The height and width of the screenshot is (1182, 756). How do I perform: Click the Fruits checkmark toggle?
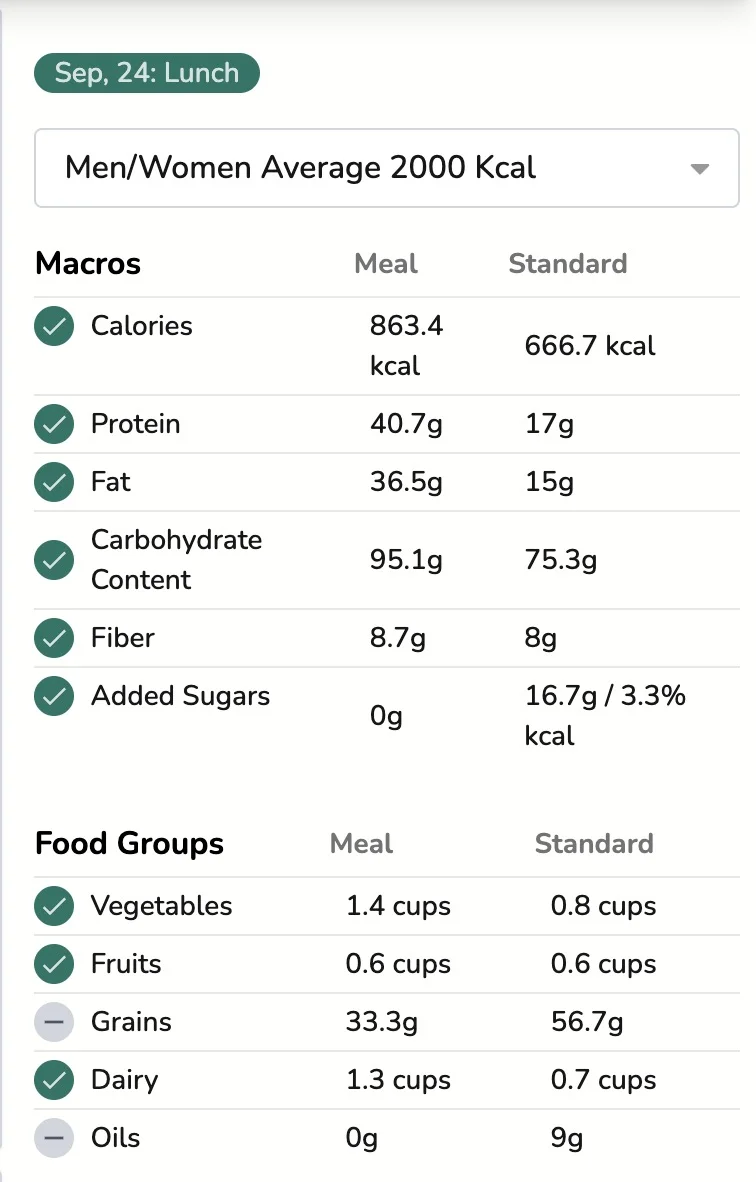[x=54, y=964]
